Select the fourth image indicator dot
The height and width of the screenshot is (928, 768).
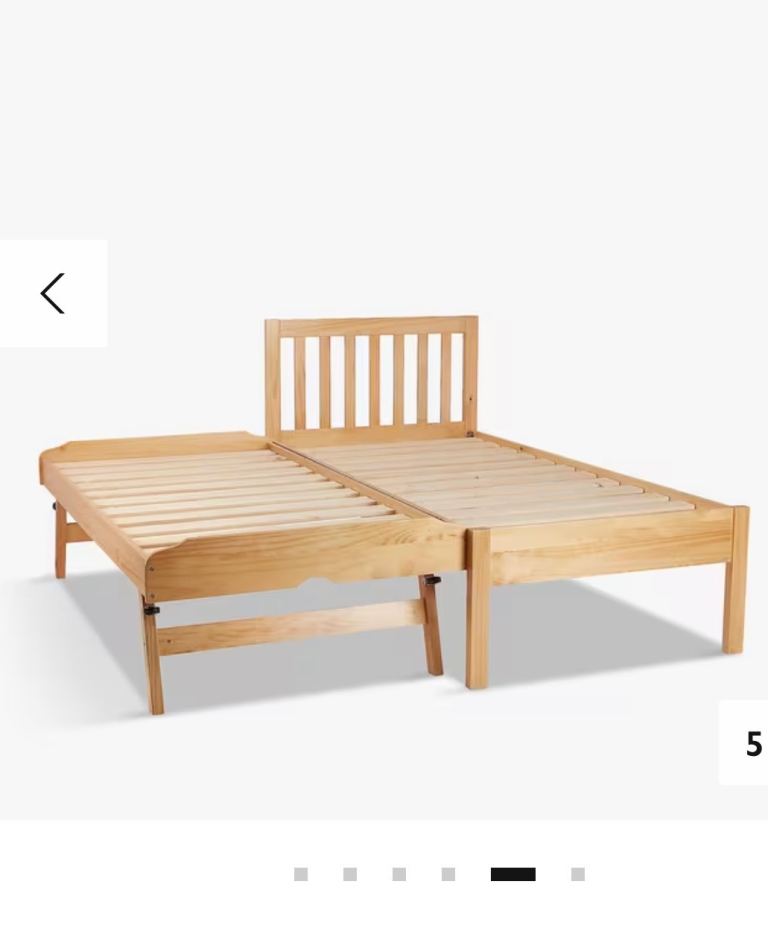448,875
